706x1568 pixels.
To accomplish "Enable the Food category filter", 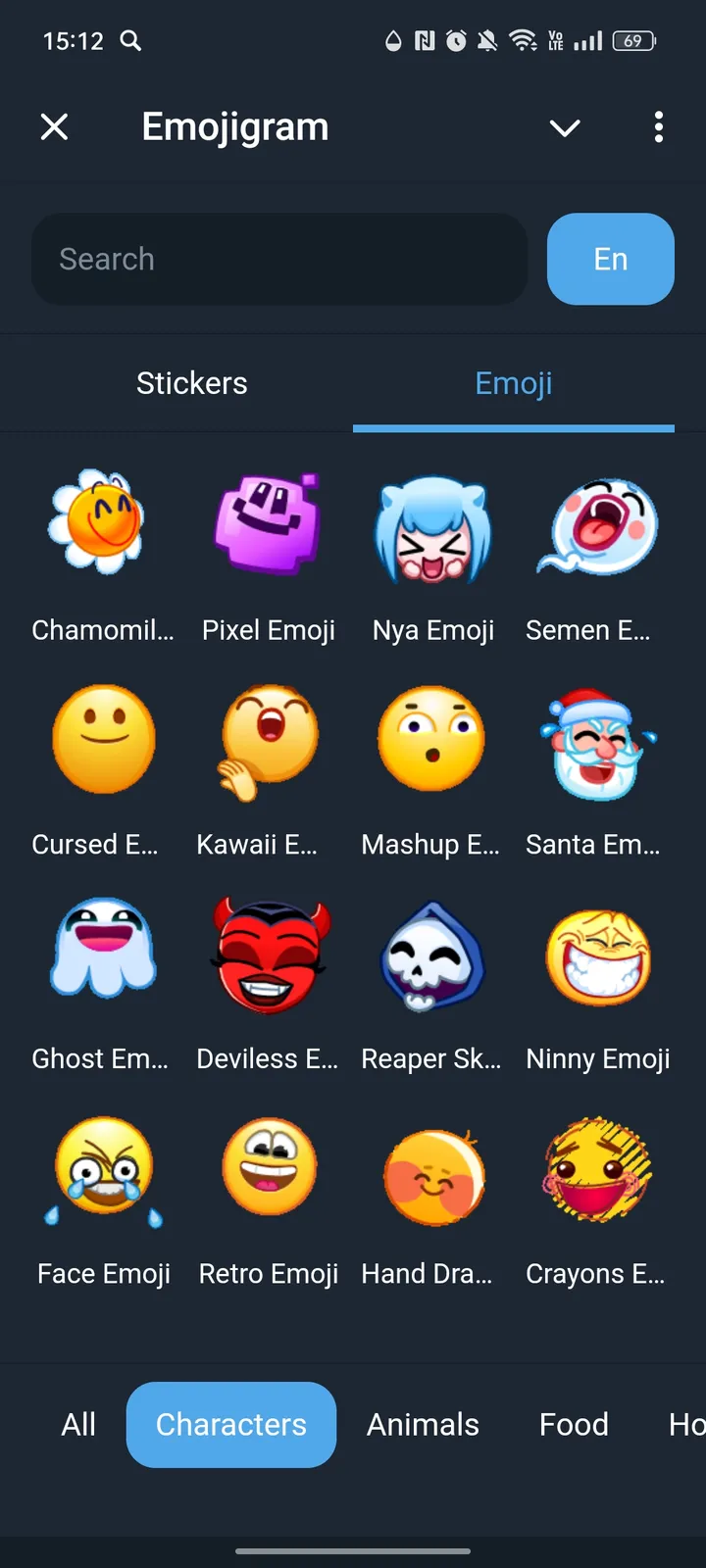I will (574, 1425).
